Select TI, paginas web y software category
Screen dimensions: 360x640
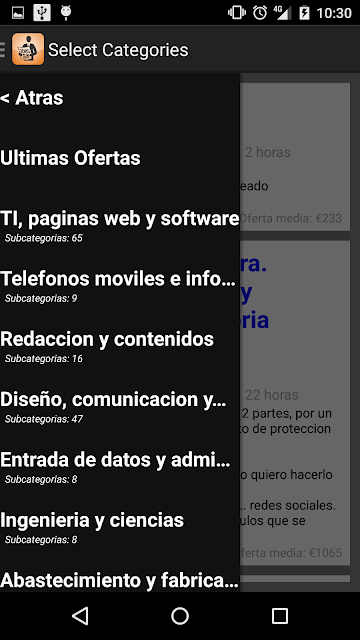(x=120, y=224)
